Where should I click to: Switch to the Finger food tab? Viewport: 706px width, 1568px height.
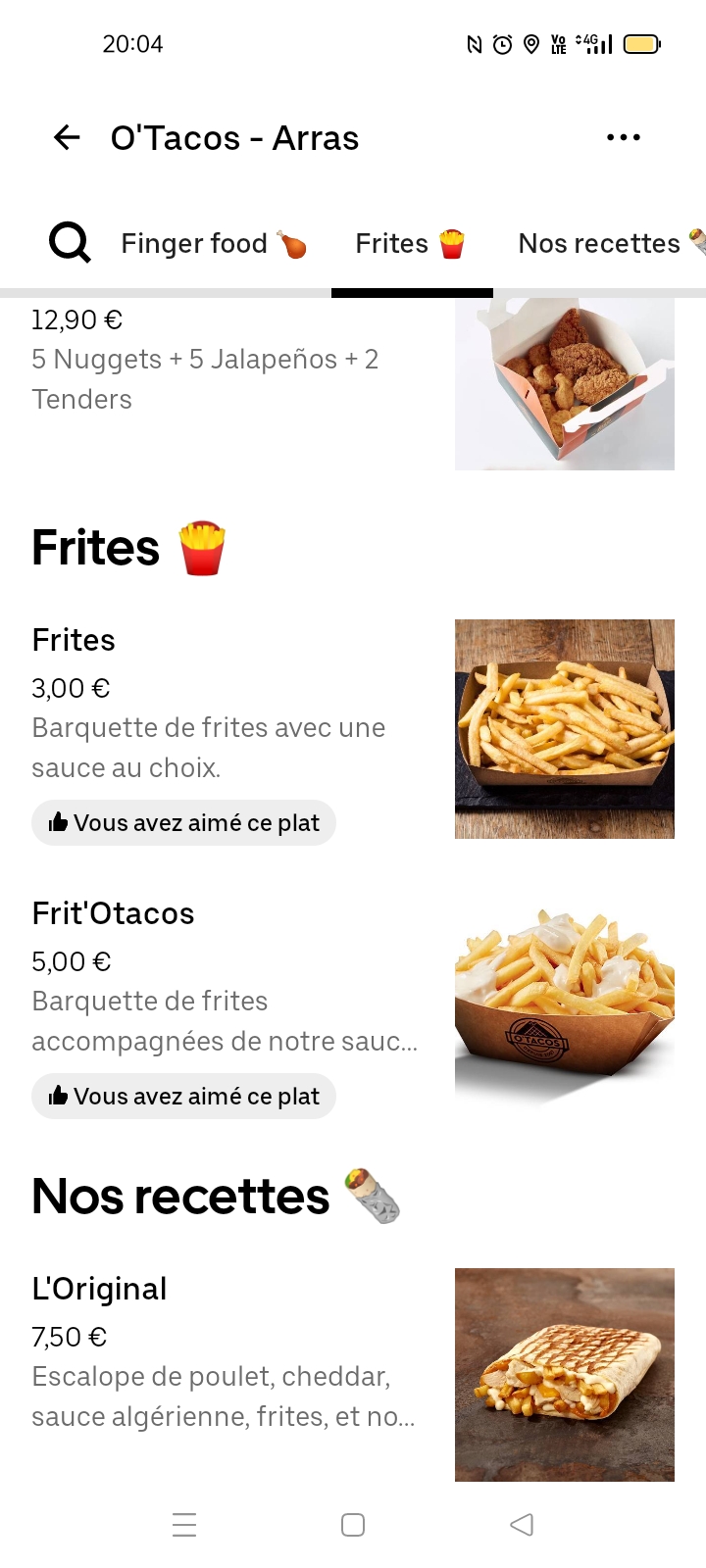(213, 243)
